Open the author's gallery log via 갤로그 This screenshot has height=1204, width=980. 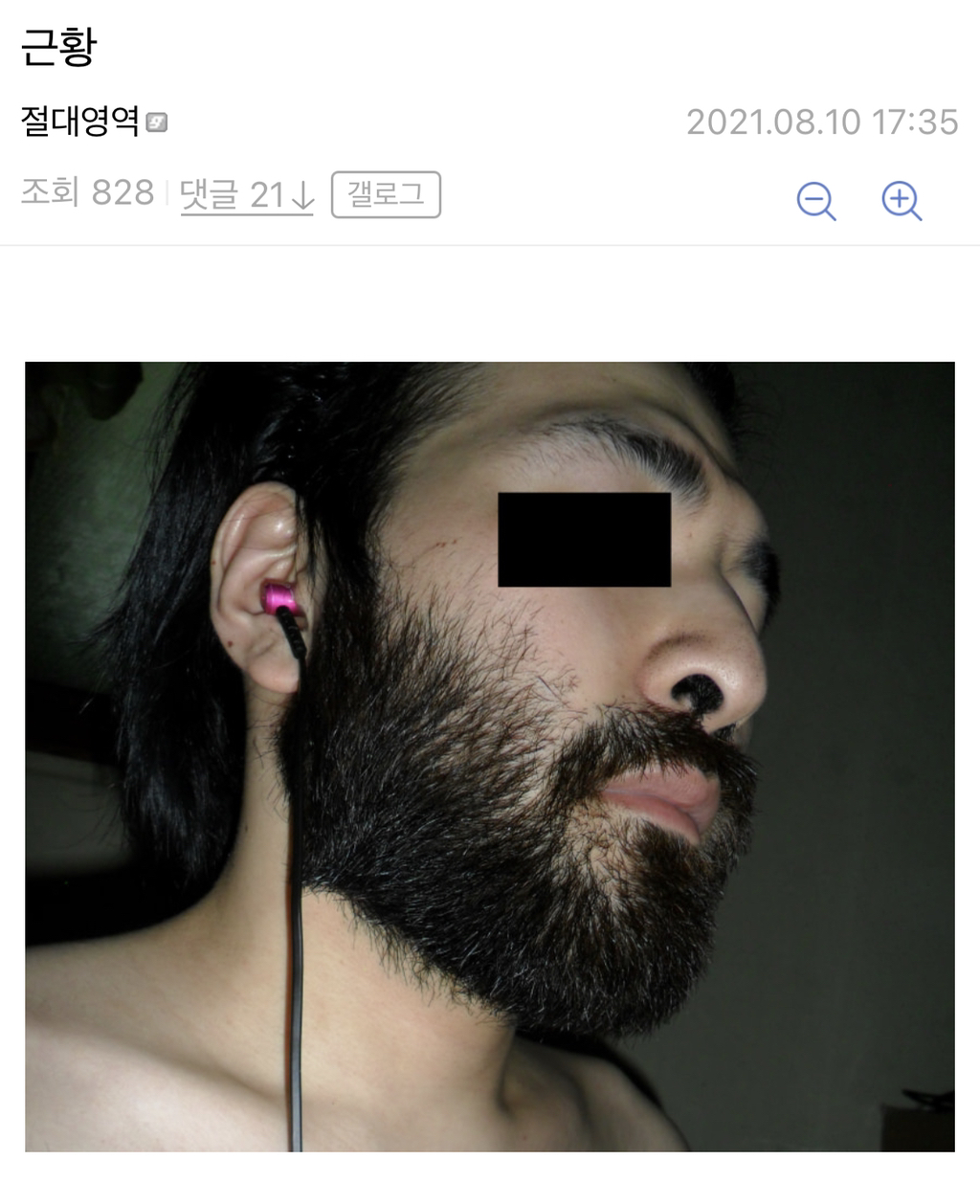[386, 195]
